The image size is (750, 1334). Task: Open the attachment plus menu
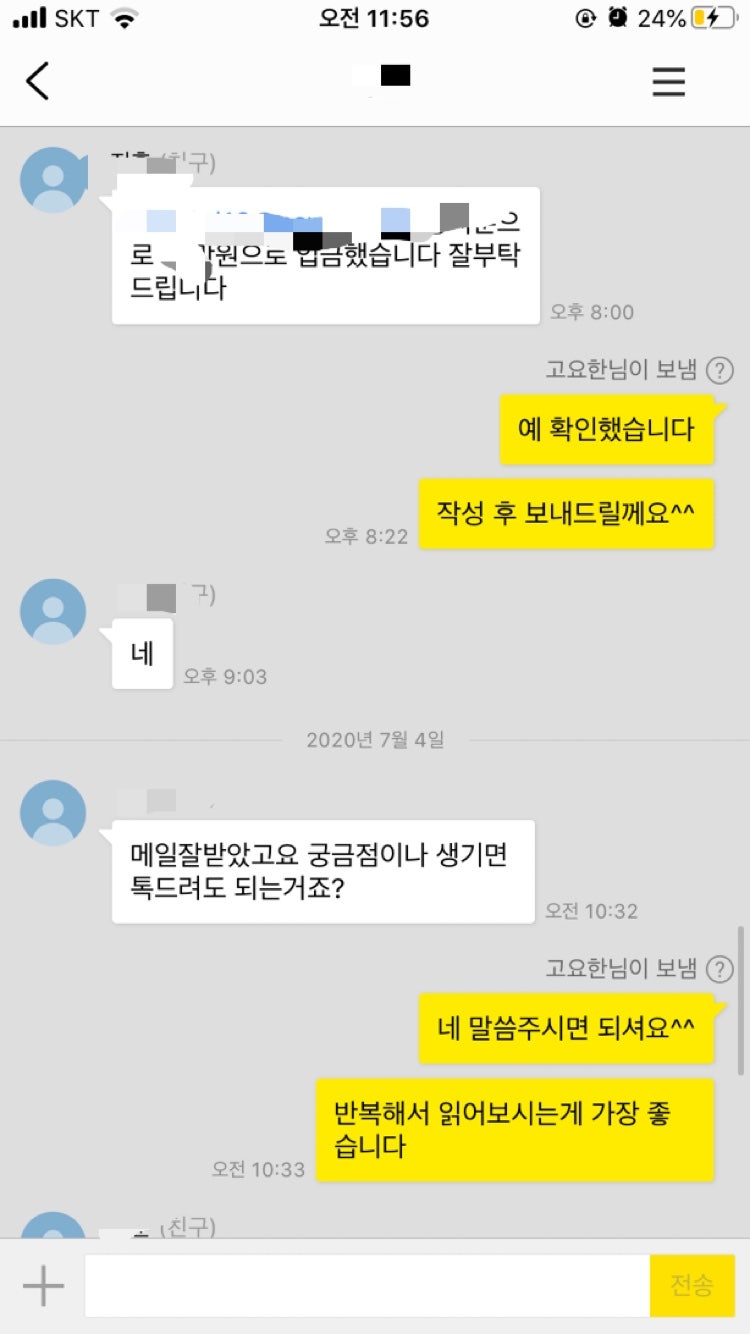click(43, 1285)
